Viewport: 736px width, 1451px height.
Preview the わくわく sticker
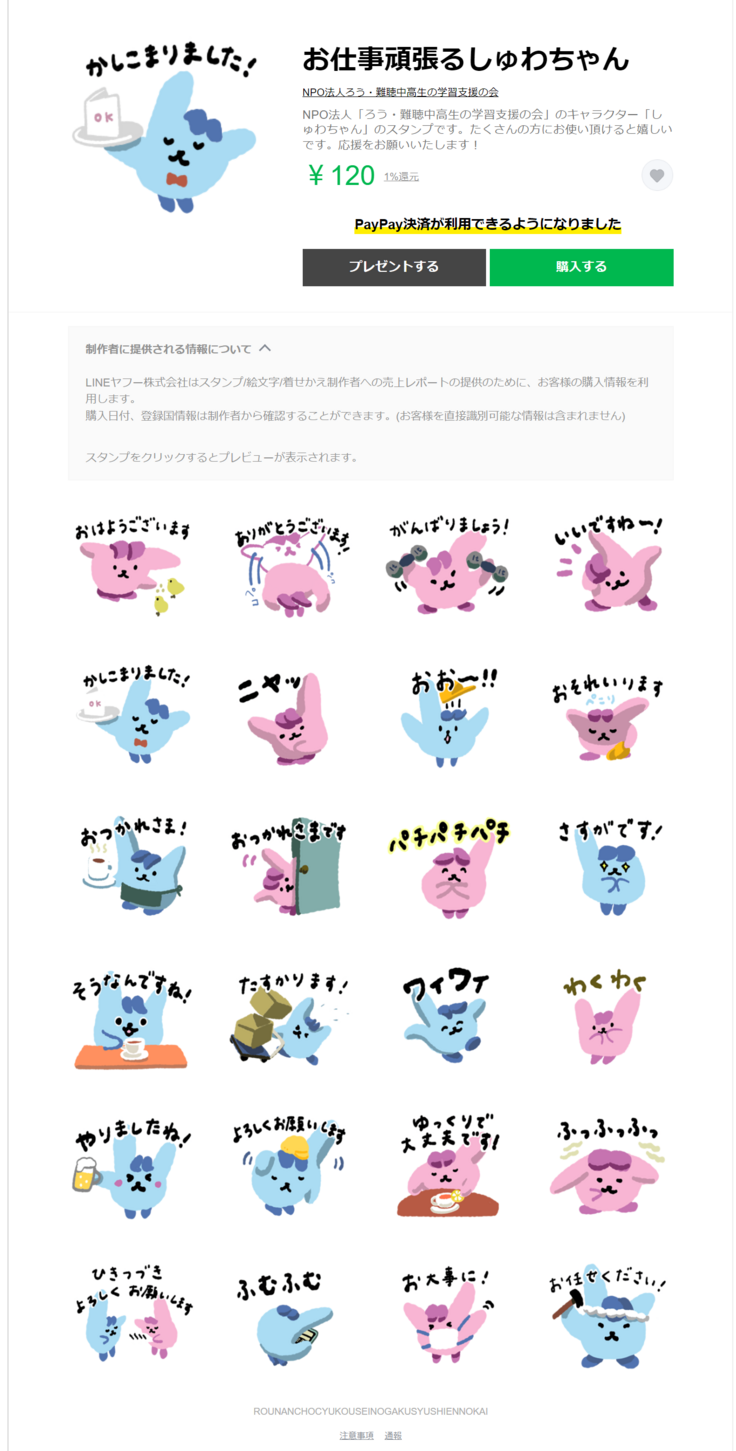[x=608, y=1017]
